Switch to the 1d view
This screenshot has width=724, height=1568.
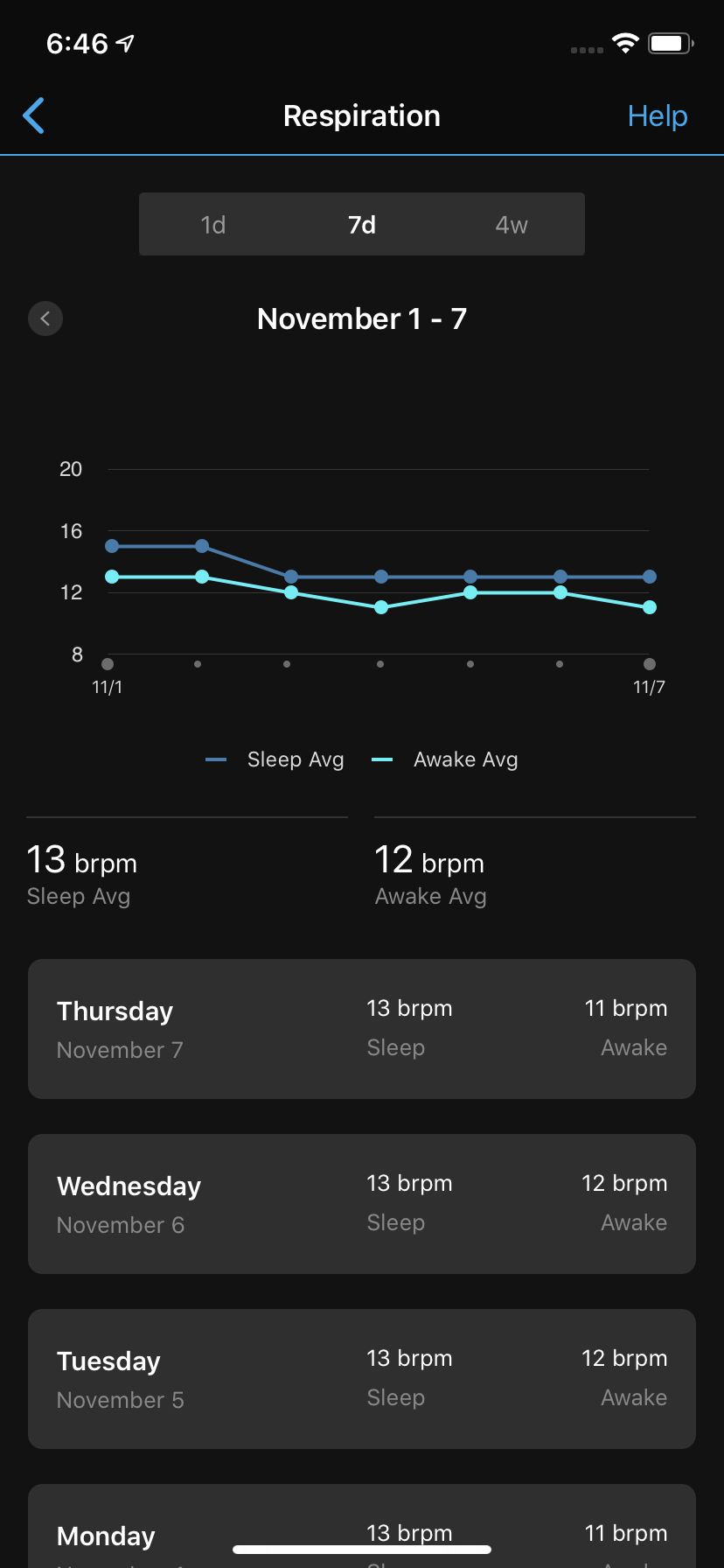pyautogui.click(x=213, y=225)
